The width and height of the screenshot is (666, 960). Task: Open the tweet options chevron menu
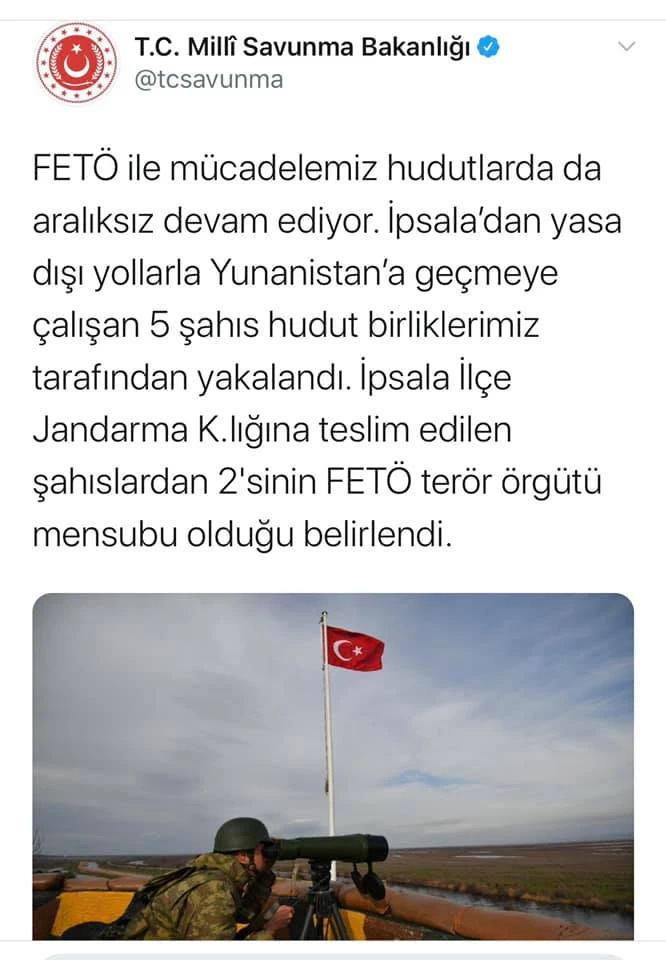626,47
